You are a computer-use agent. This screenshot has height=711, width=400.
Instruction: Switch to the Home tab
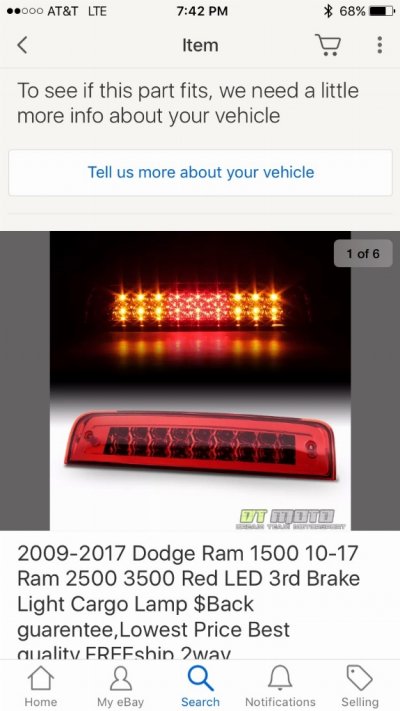tap(41, 686)
